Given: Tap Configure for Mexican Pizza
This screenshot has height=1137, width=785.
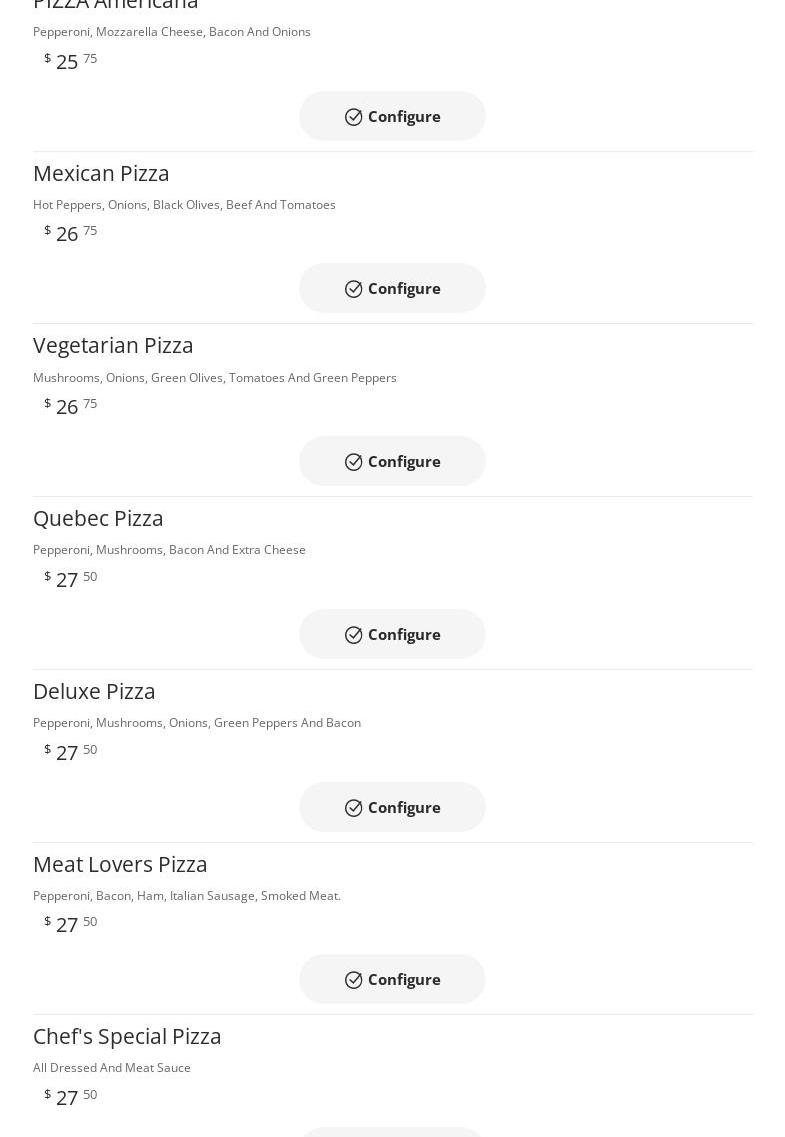Looking at the screenshot, I should coord(392,288).
